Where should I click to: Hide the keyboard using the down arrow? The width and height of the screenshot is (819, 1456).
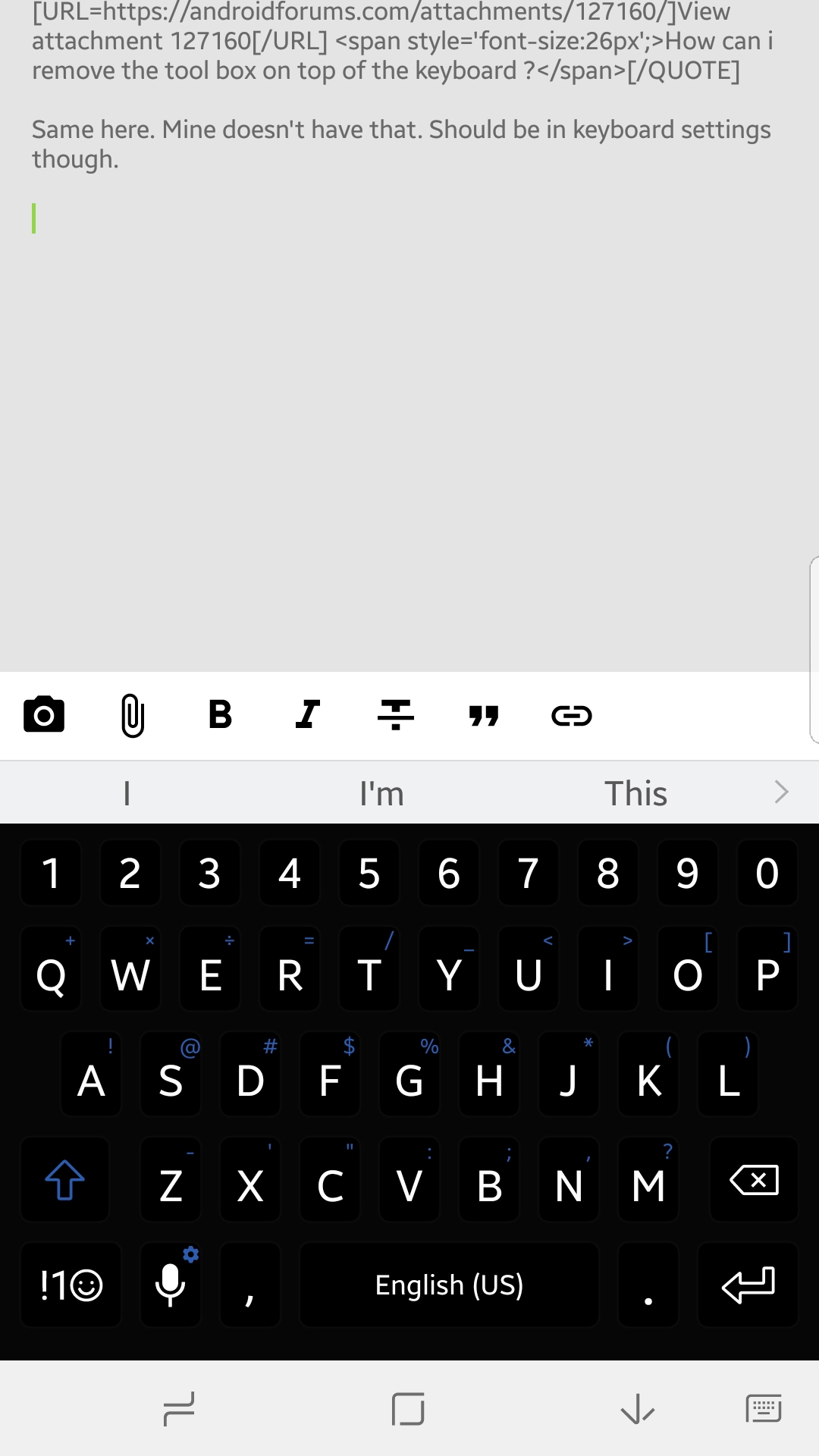click(638, 1410)
